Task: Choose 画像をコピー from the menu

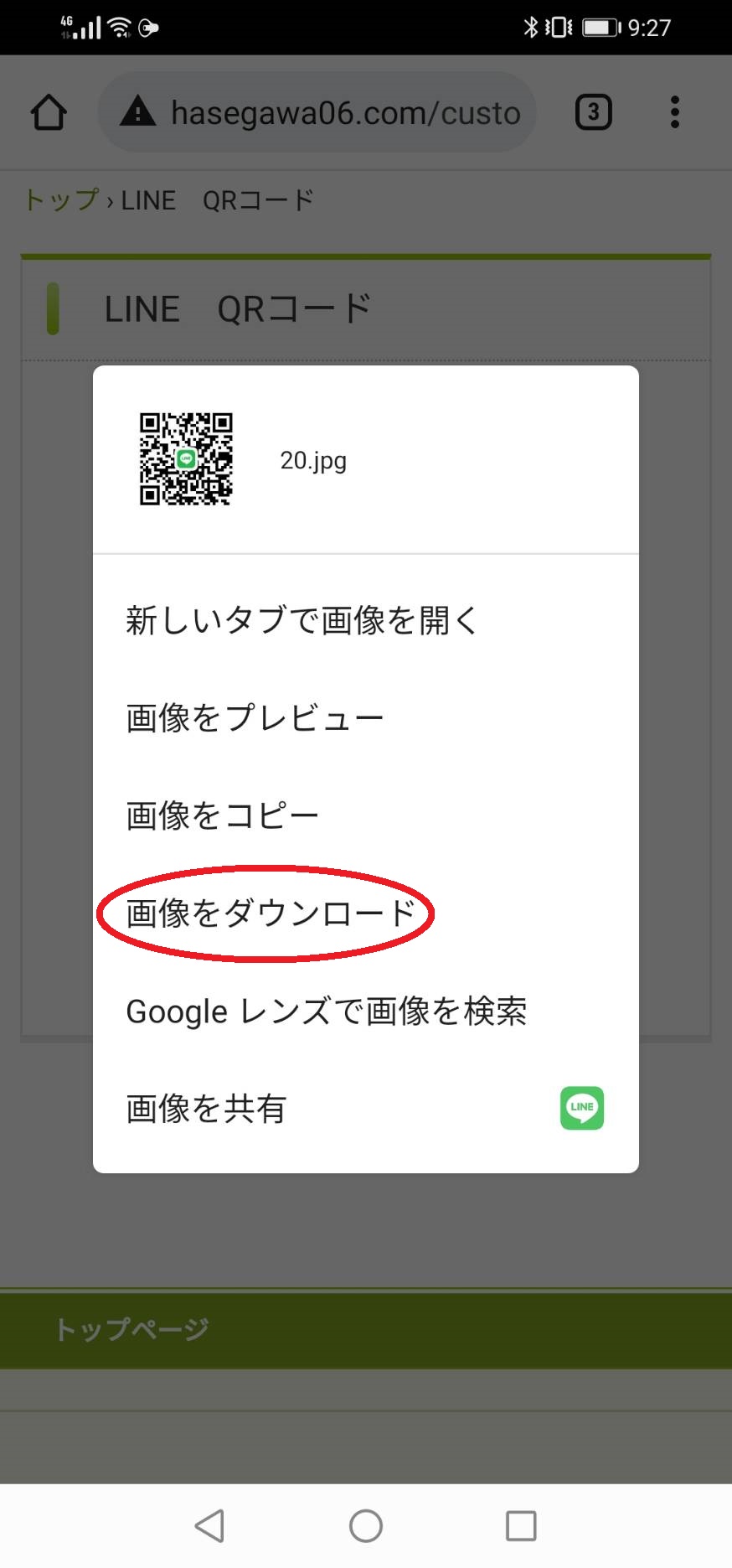Action: [365, 815]
